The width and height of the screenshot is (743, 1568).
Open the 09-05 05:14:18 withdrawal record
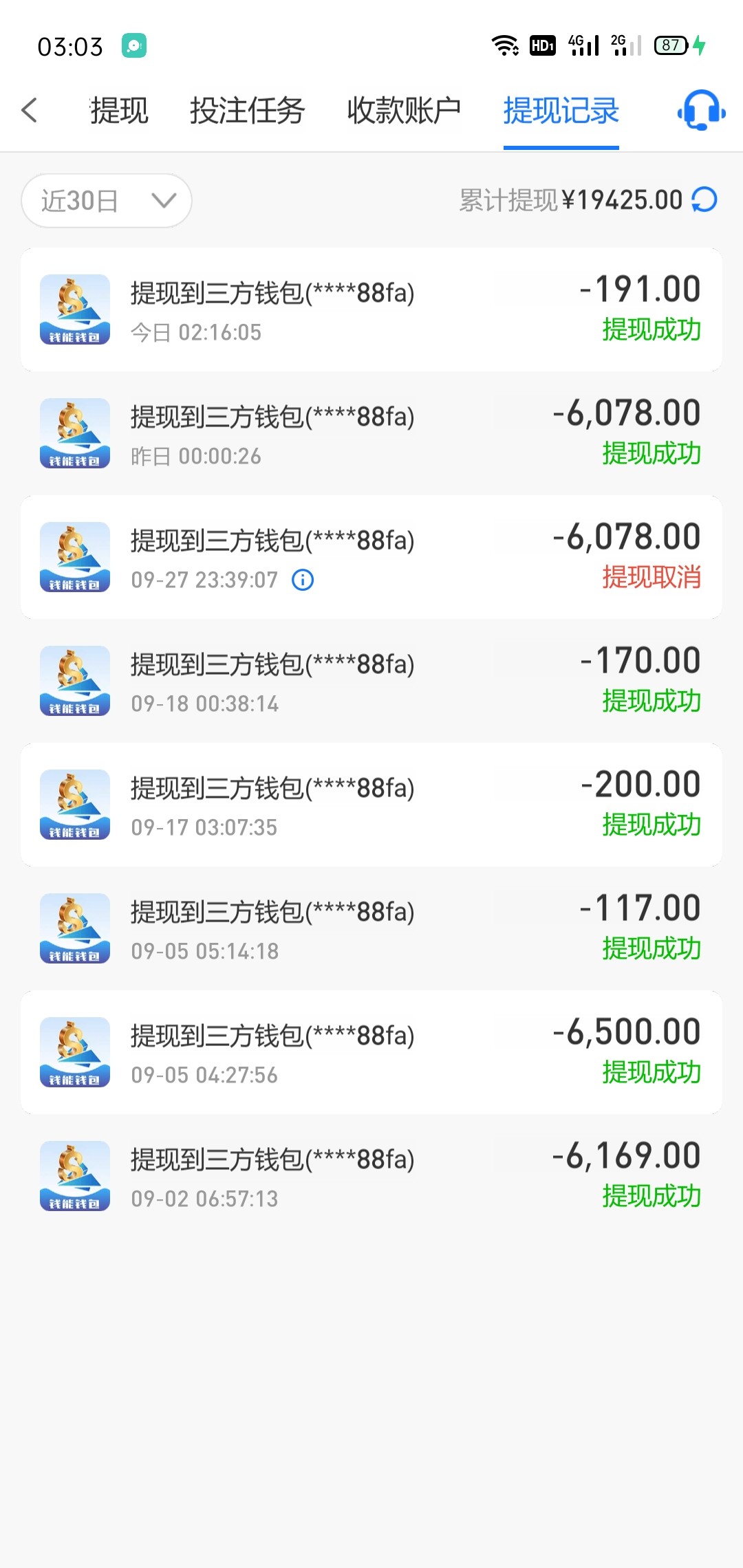[371, 928]
